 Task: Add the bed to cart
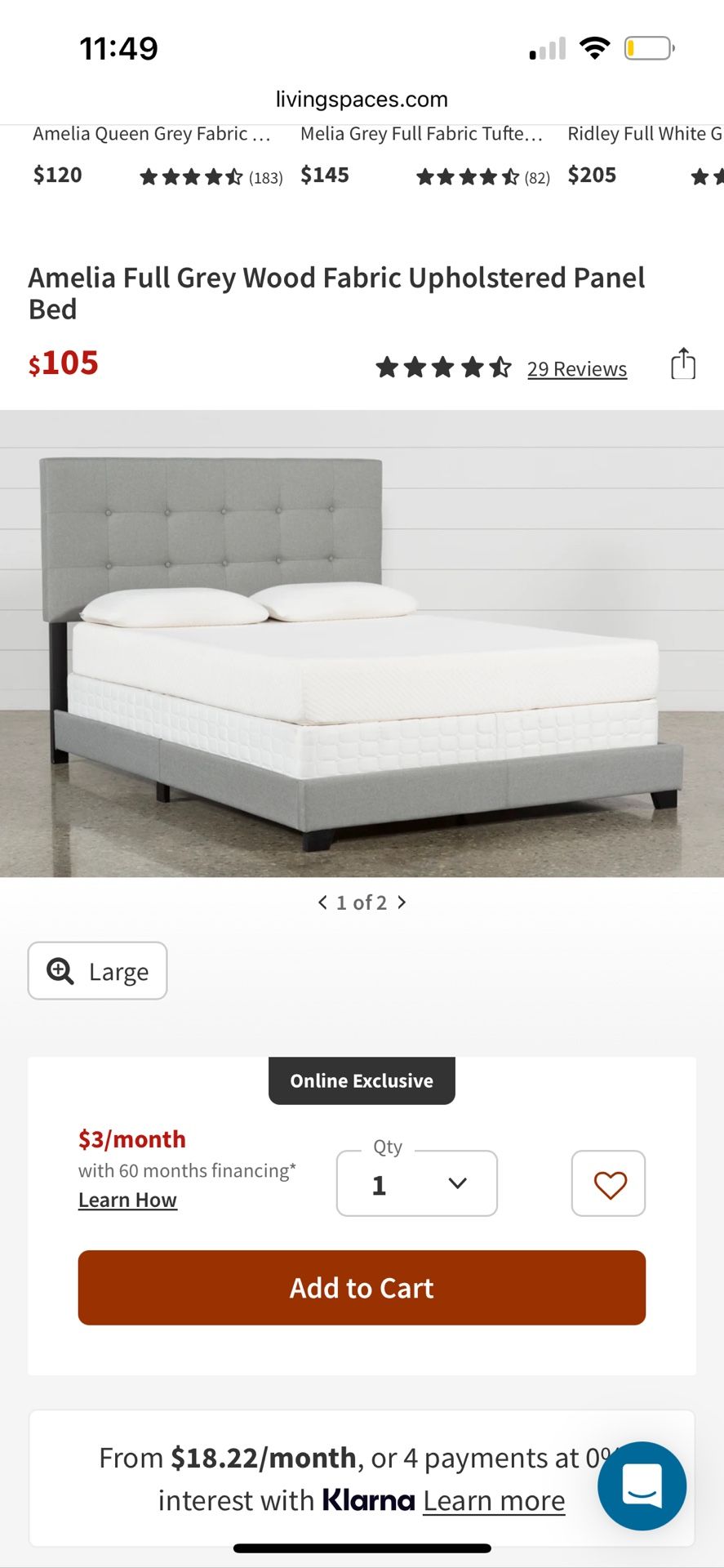click(362, 1288)
